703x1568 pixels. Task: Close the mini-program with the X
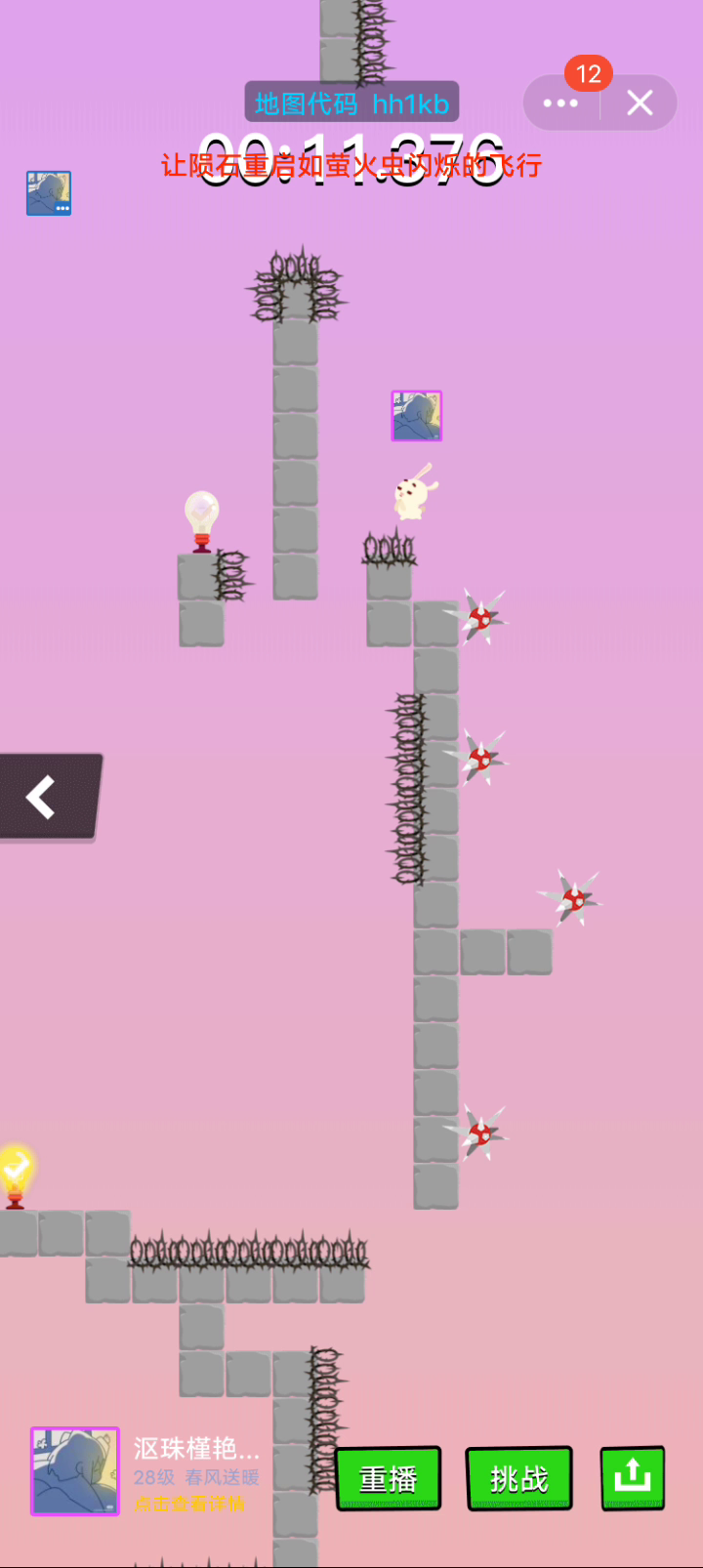[x=640, y=103]
